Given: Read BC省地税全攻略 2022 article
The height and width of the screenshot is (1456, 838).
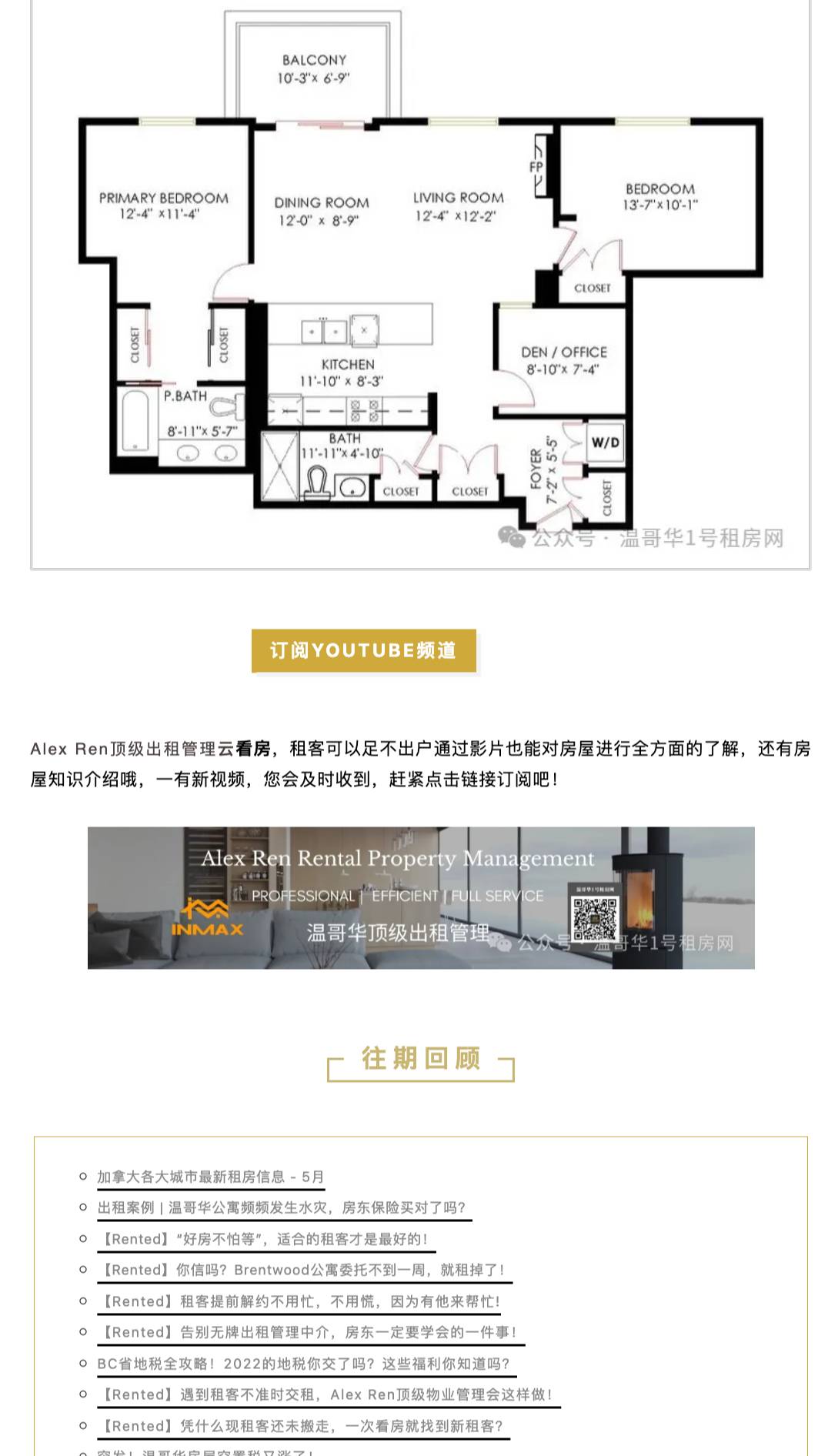Looking at the screenshot, I should 303,1364.
